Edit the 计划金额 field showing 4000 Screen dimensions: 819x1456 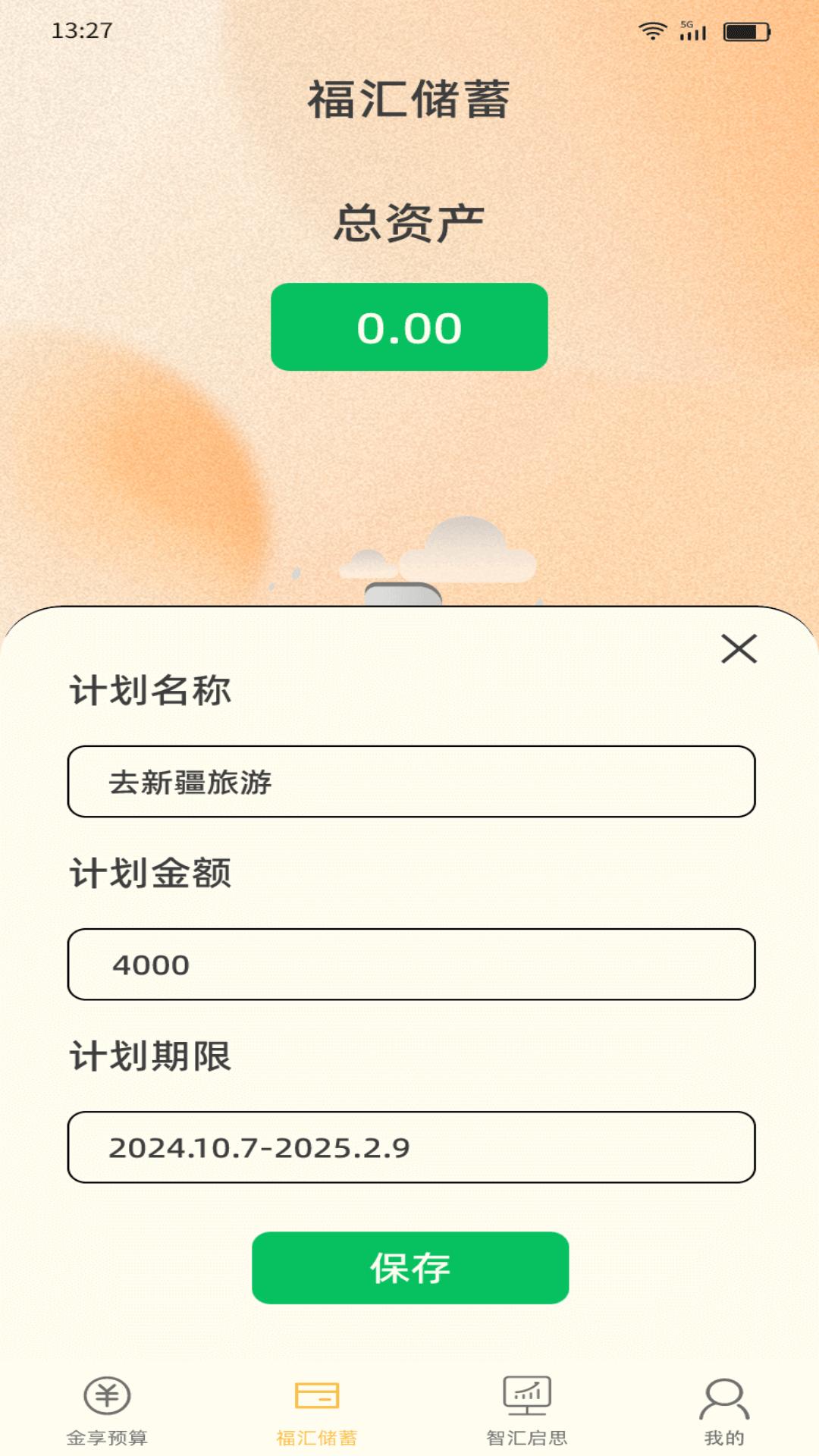(411, 965)
